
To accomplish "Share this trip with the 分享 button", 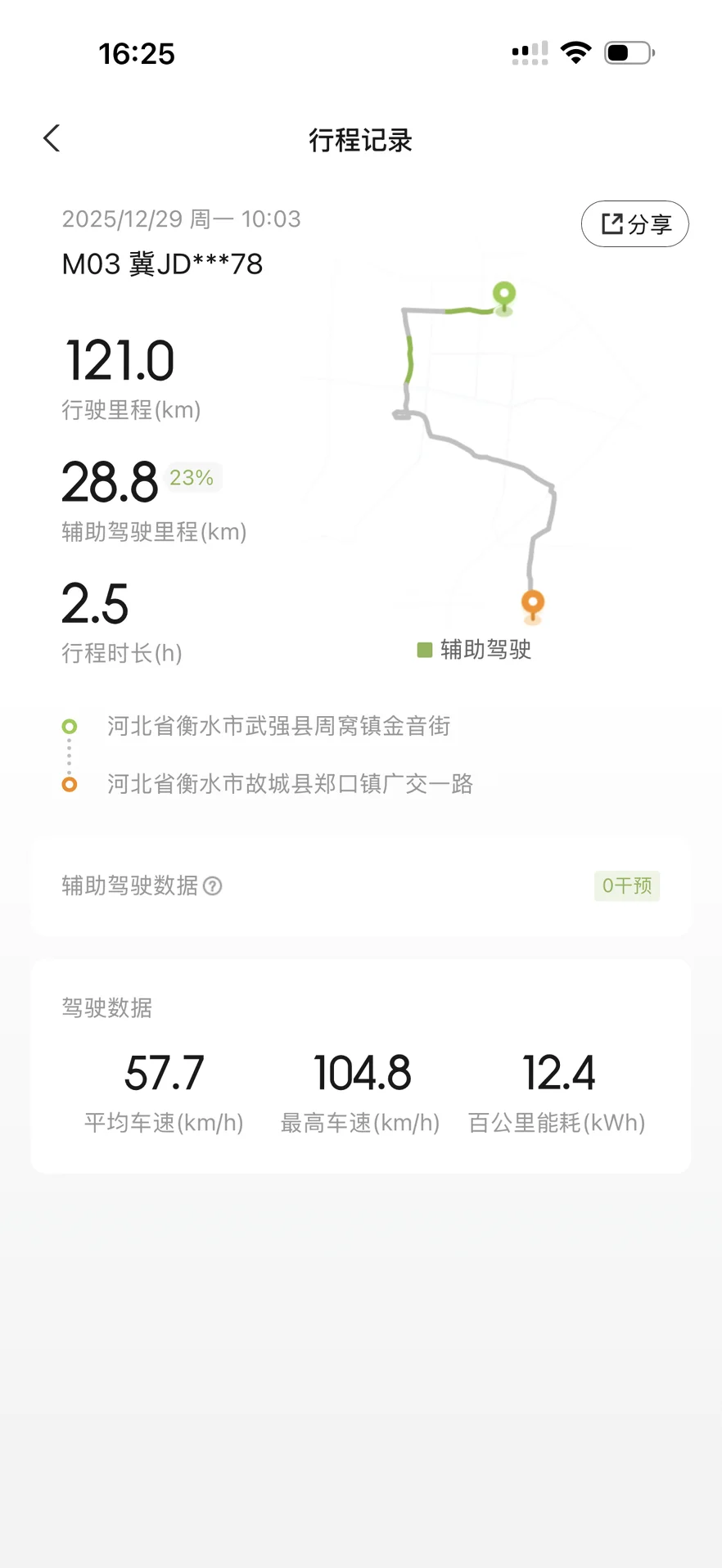I will 634,223.
